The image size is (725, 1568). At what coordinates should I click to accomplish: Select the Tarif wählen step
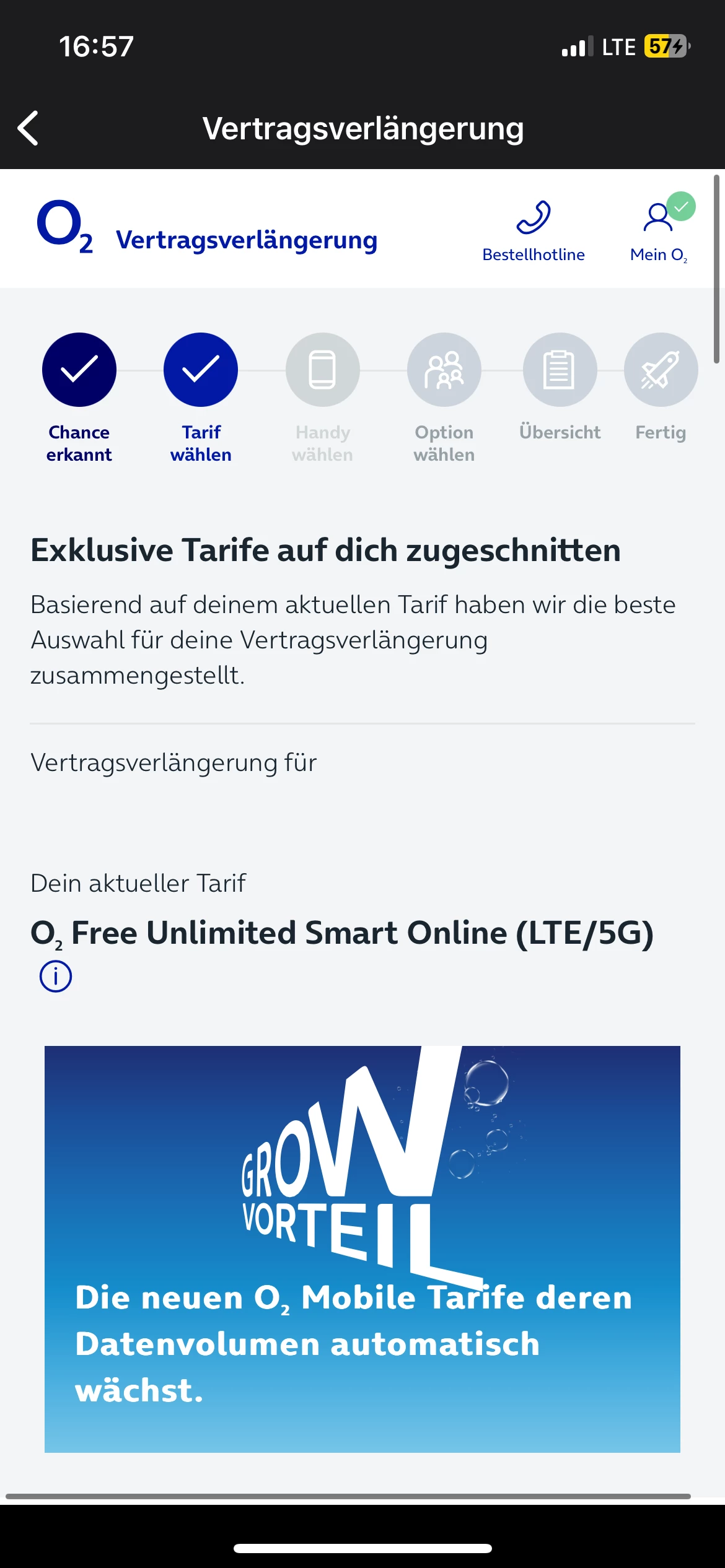tap(201, 370)
